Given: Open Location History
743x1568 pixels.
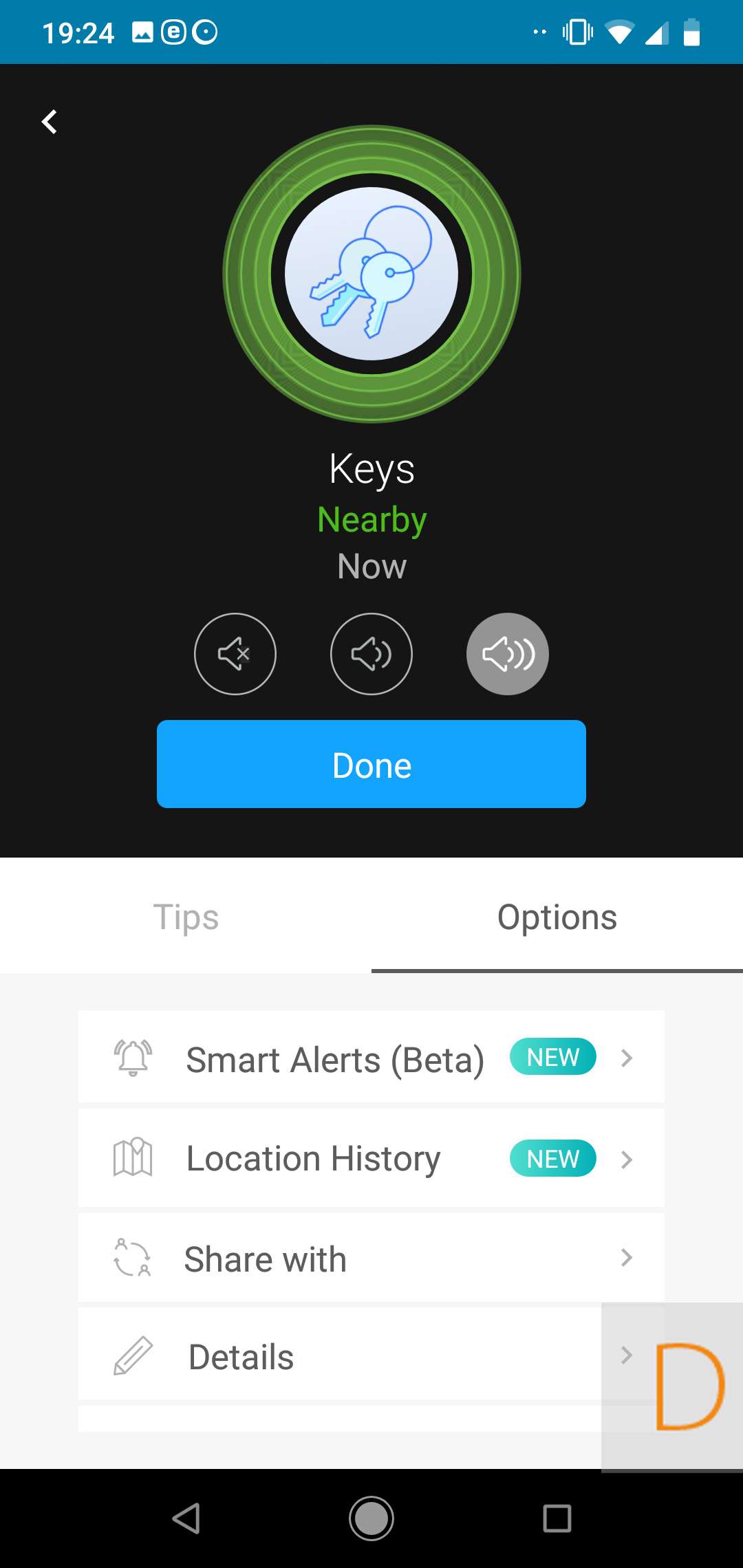Looking at the screenshot, I should pos(371,1159).
